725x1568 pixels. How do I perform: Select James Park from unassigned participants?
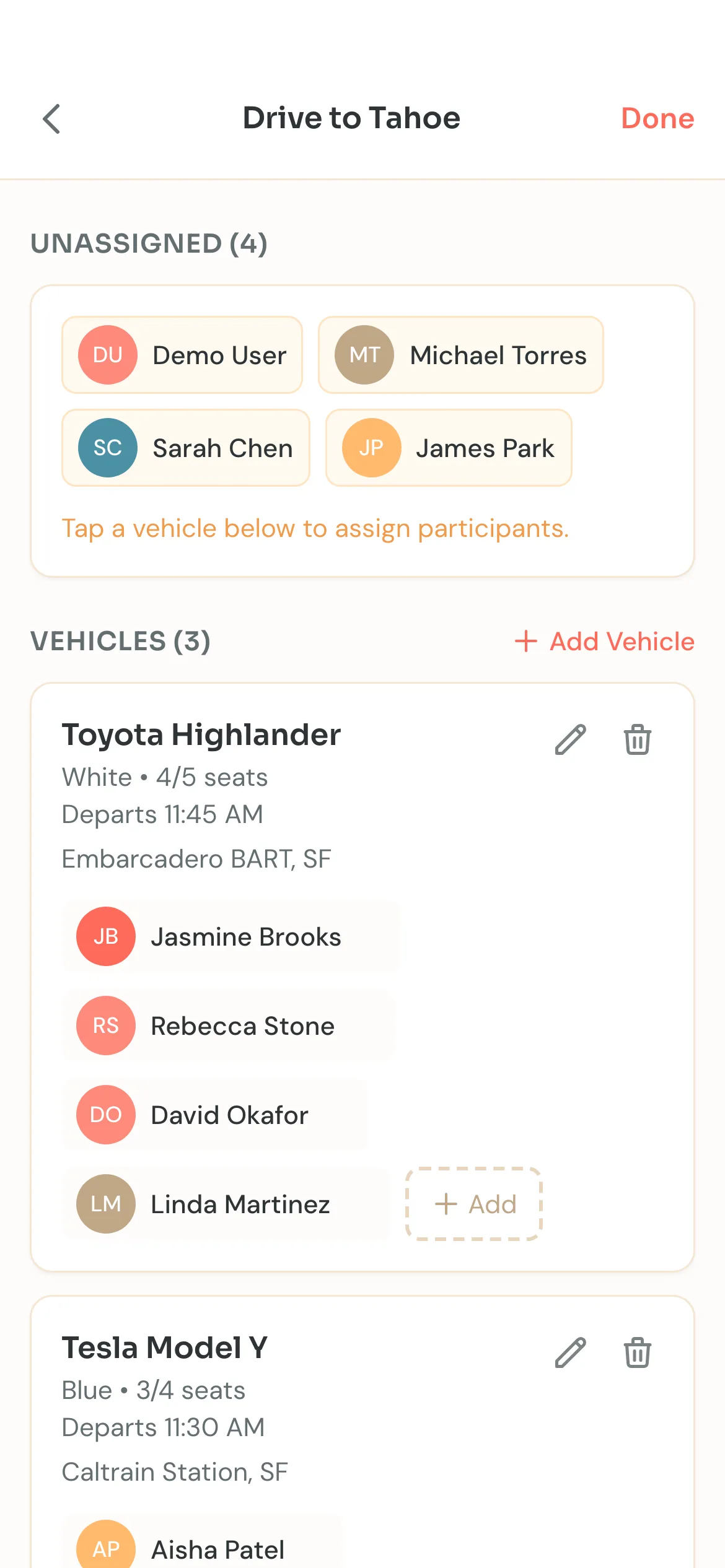coord(449,448)
